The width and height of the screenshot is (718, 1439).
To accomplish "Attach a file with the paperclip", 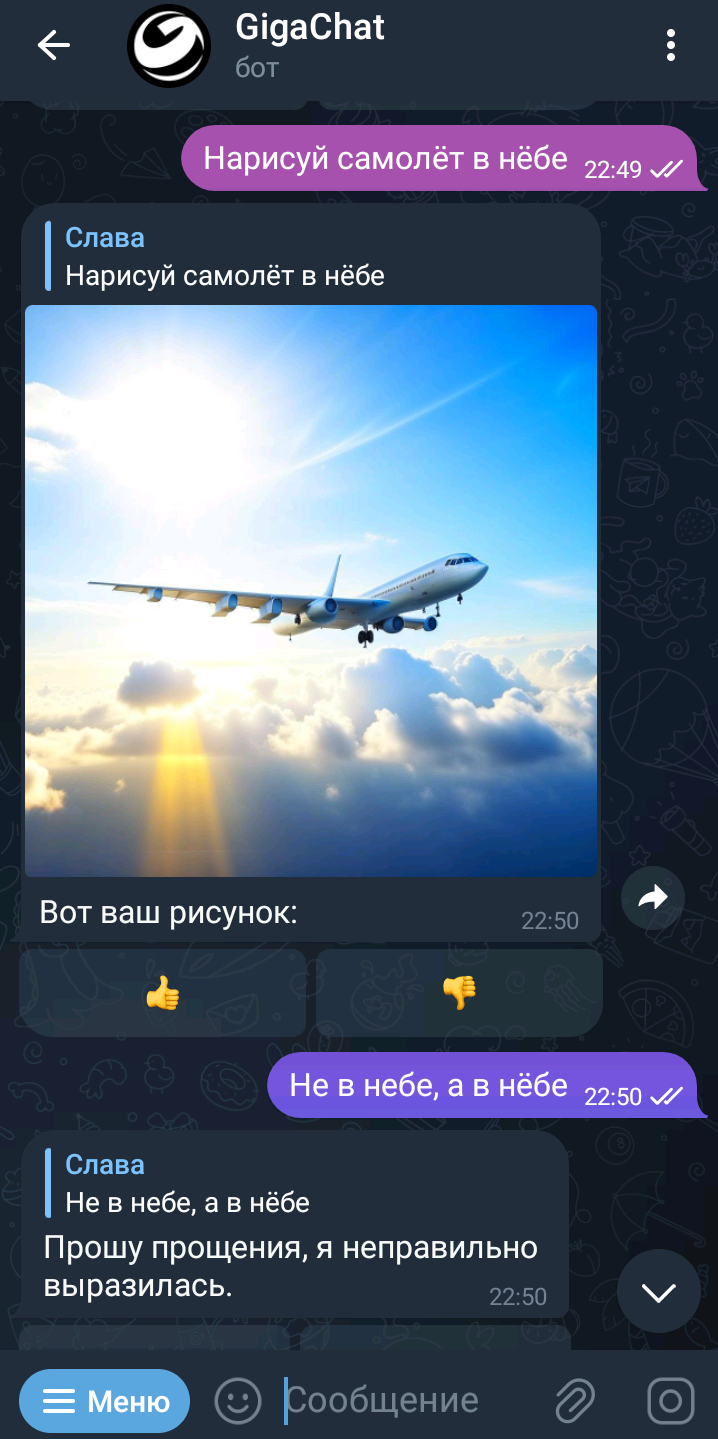I will [575, 1401].
